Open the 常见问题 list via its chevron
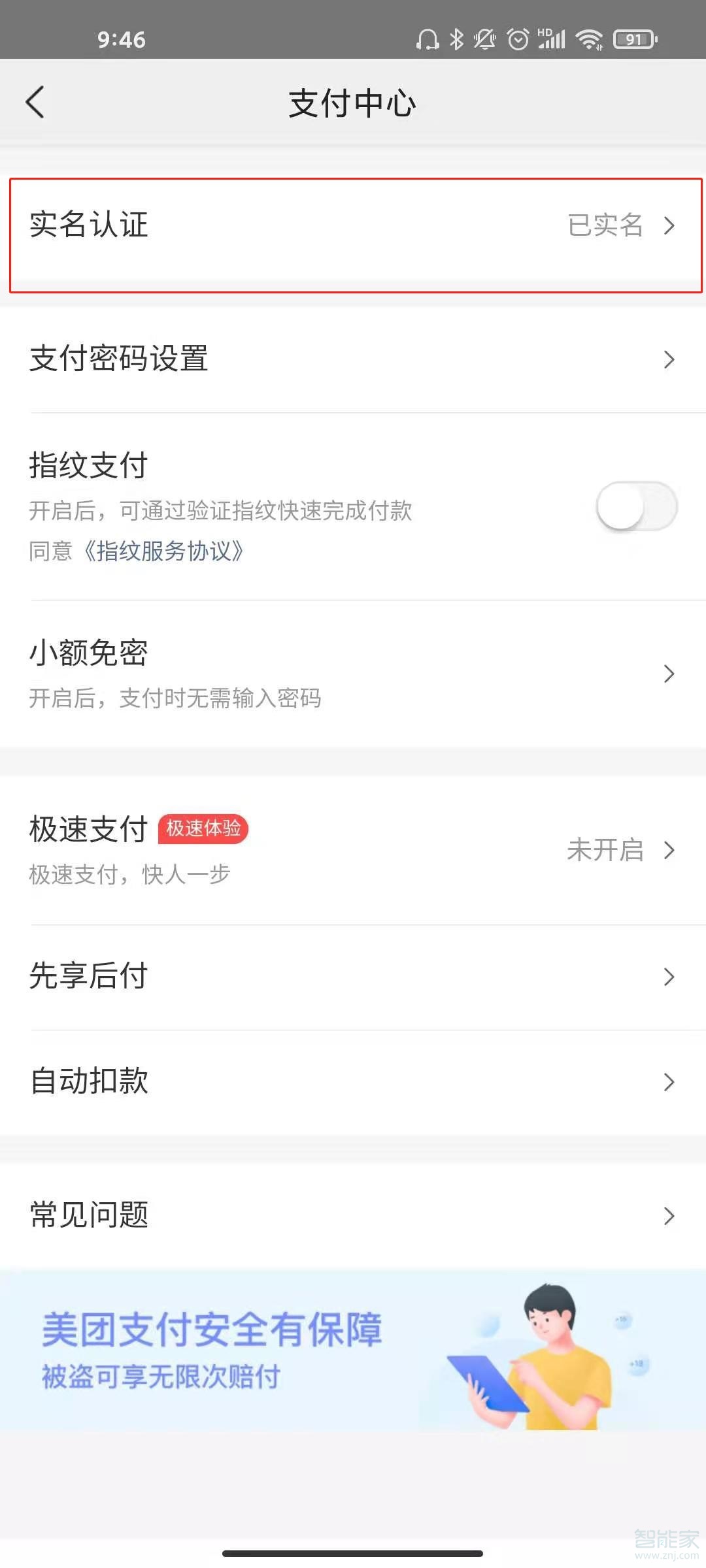This screenshot has width=706, height=1568. [x=668, y=1215]
